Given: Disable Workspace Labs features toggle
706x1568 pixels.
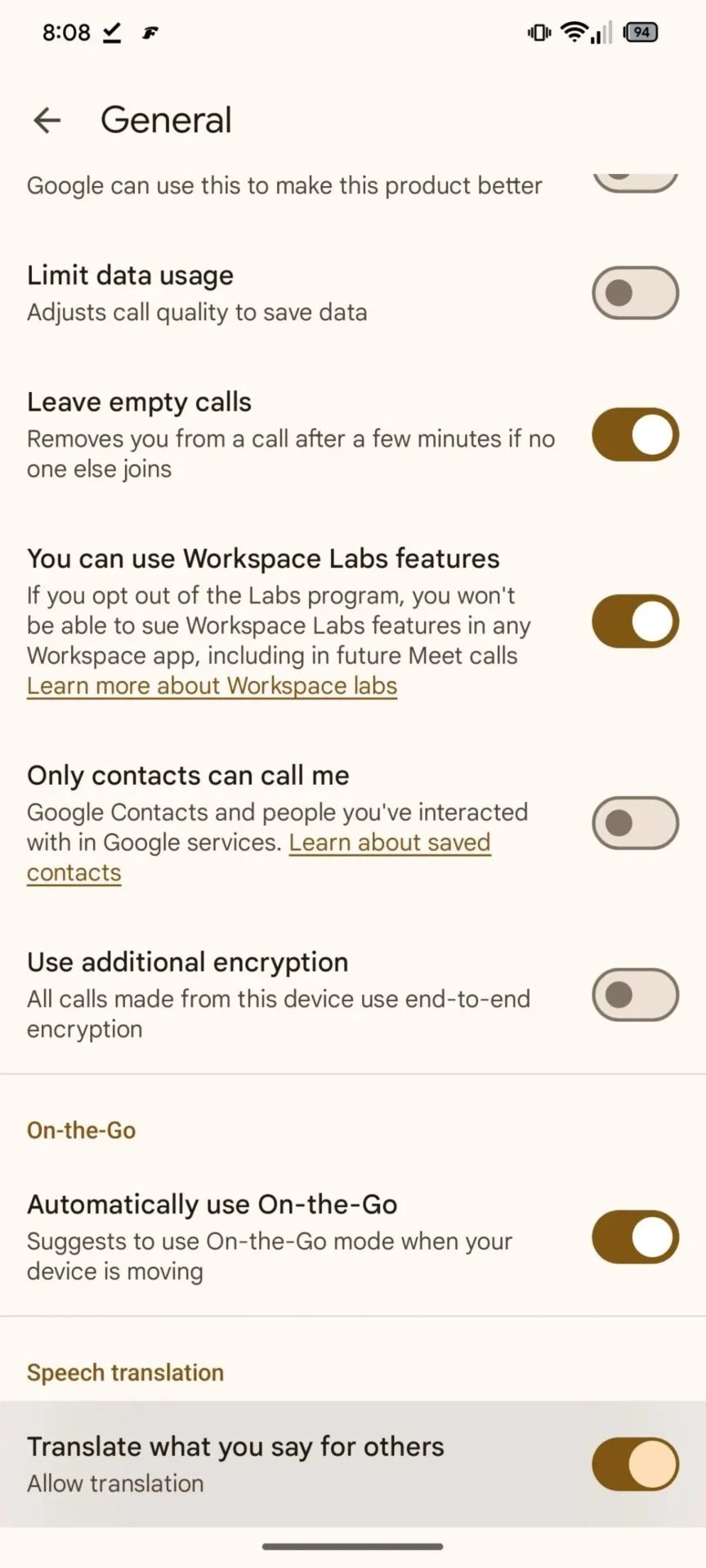Looking at the screenshot, I should [x=635, y=621].
